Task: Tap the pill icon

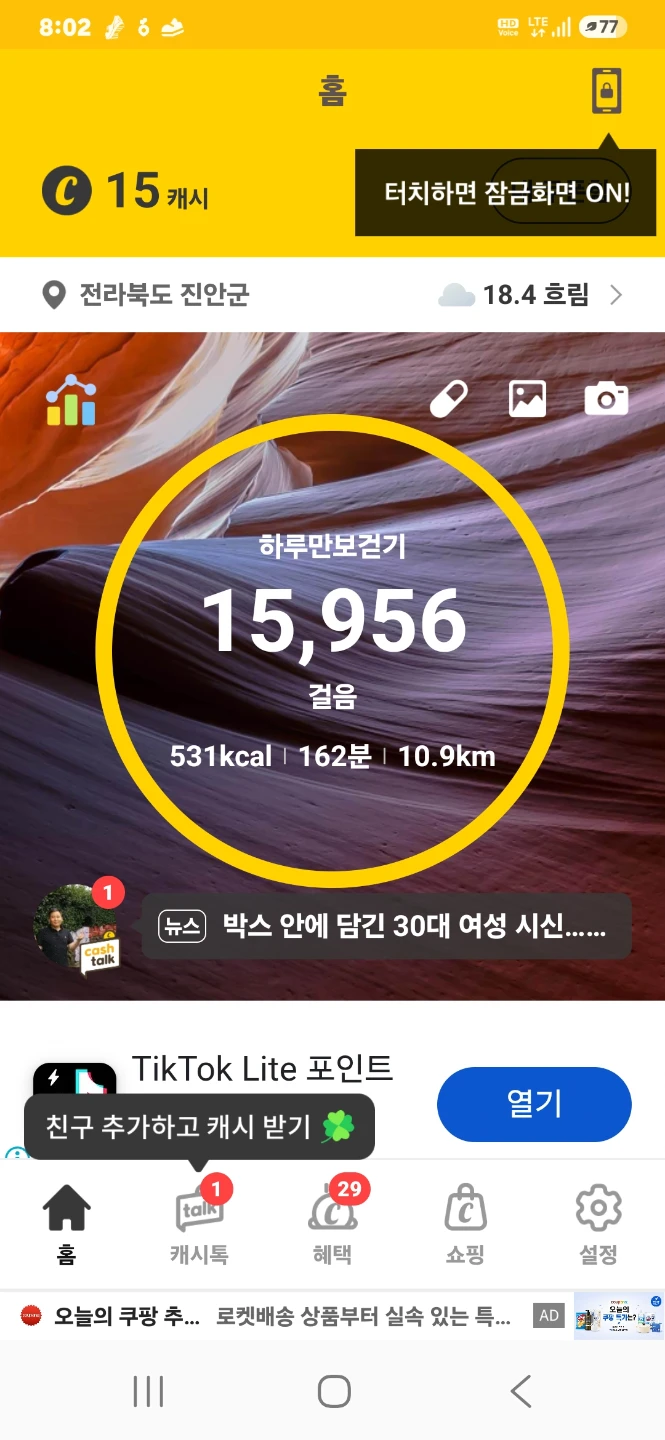Action: [449, 399]
